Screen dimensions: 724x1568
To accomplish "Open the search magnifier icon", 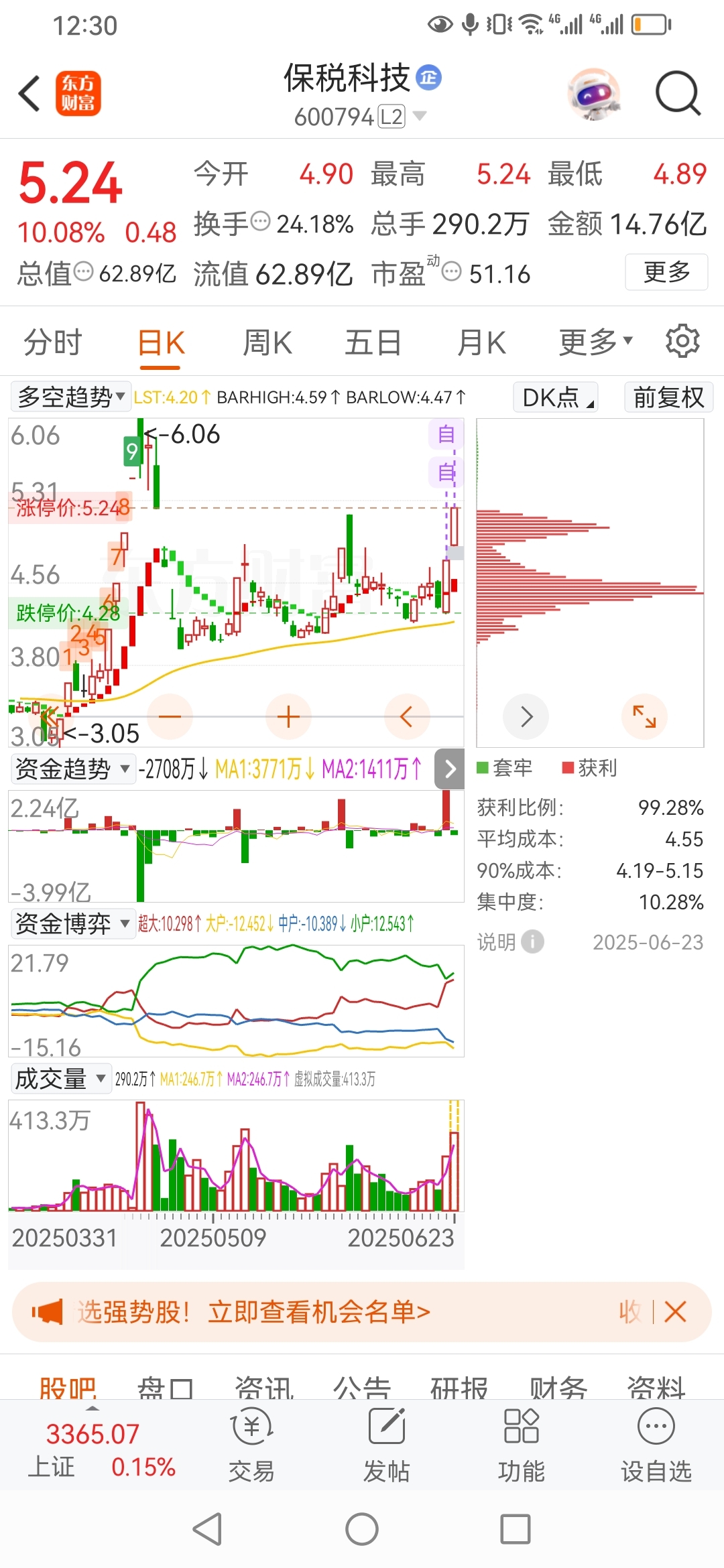I will click(x=678, y=93).
